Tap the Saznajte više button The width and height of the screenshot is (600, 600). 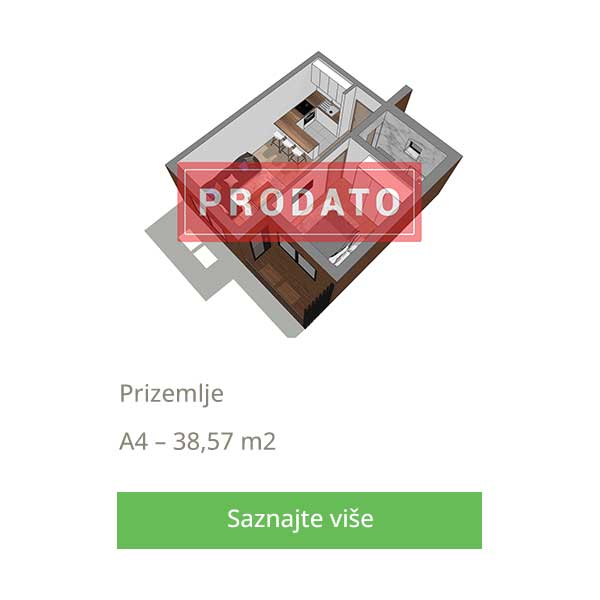click(x=299, y=520)
